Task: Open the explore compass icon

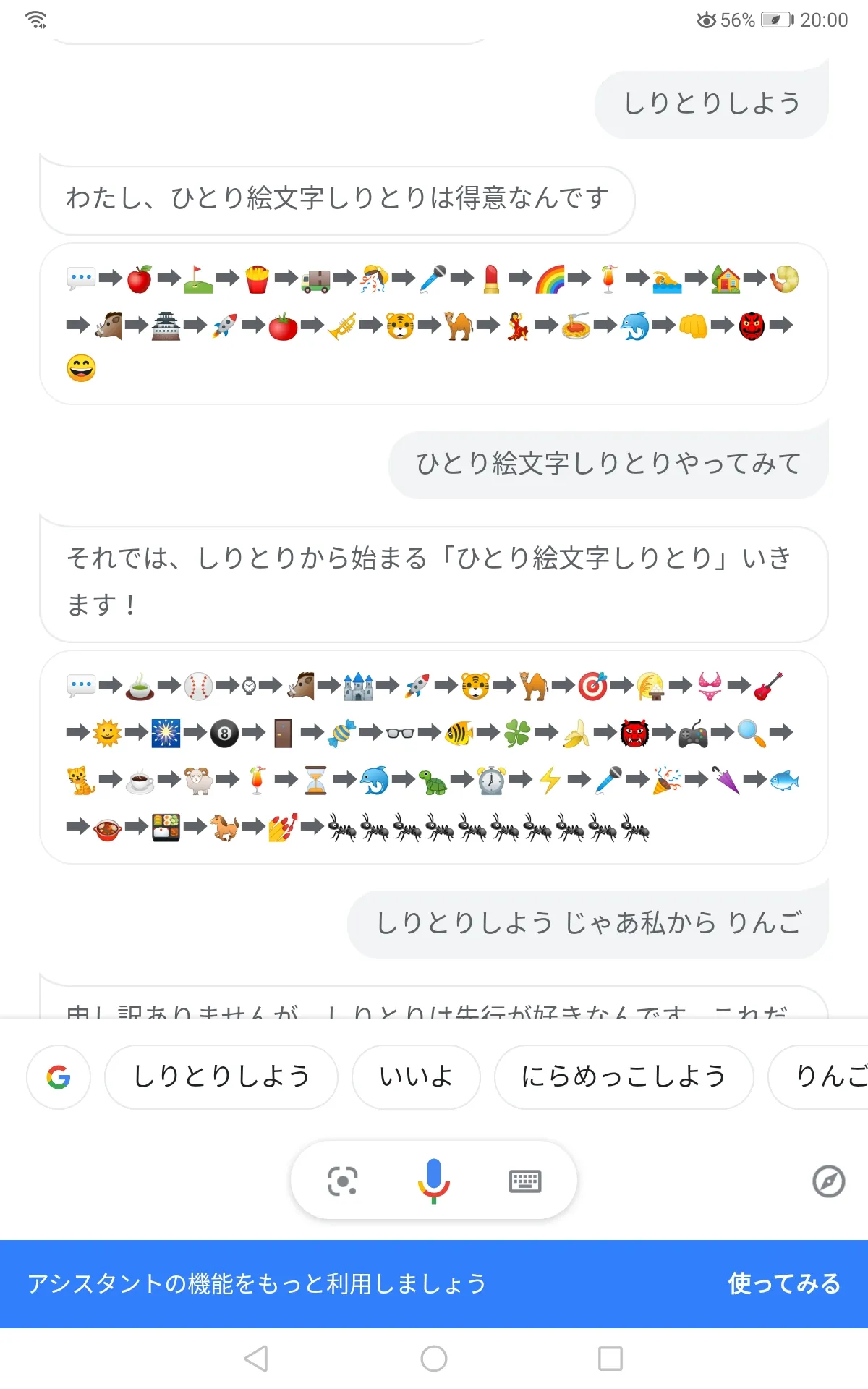Action: [828, 1181]
